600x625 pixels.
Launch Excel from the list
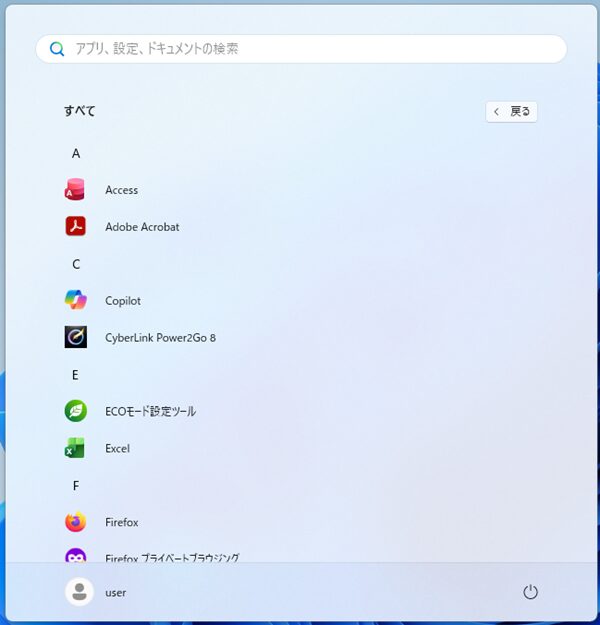117,448
